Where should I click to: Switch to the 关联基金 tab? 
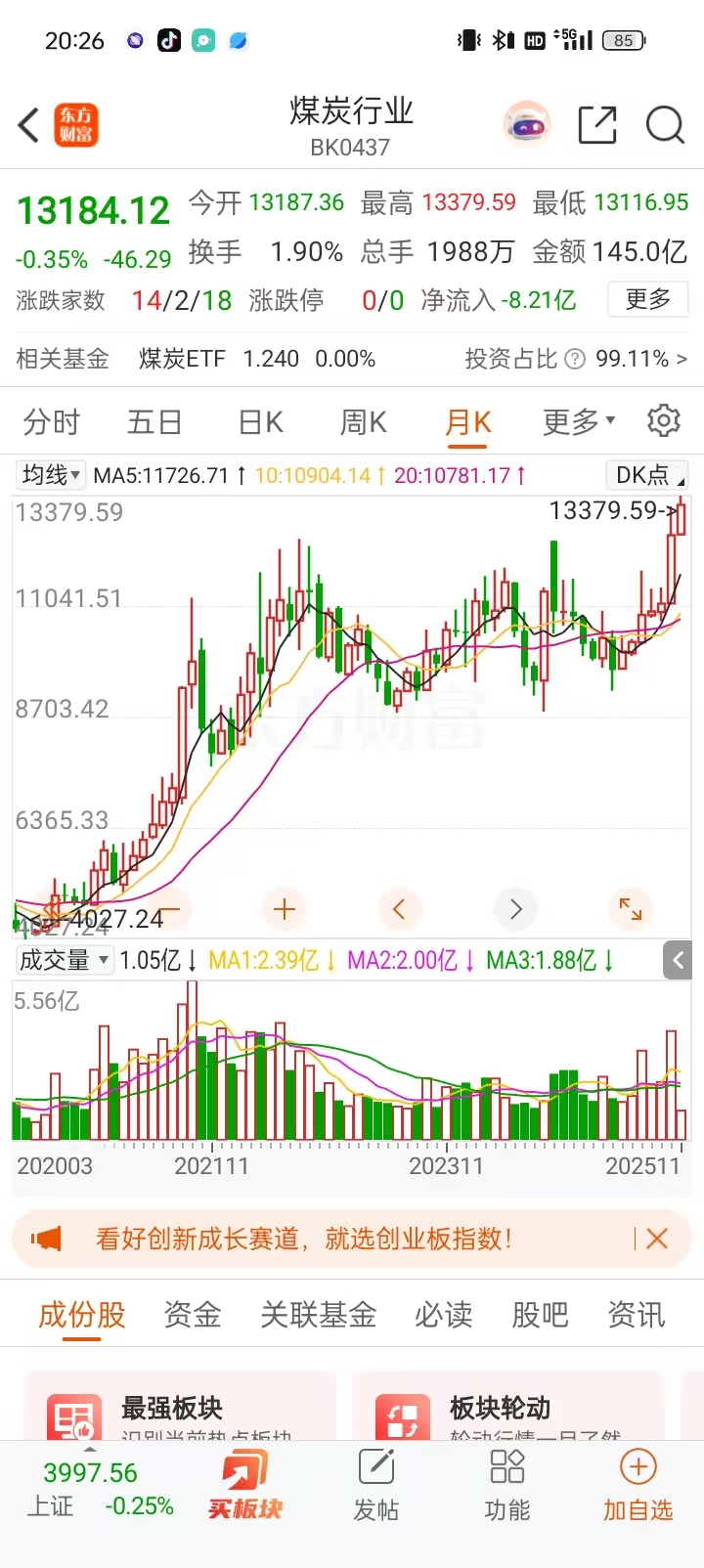(318, 1315)
